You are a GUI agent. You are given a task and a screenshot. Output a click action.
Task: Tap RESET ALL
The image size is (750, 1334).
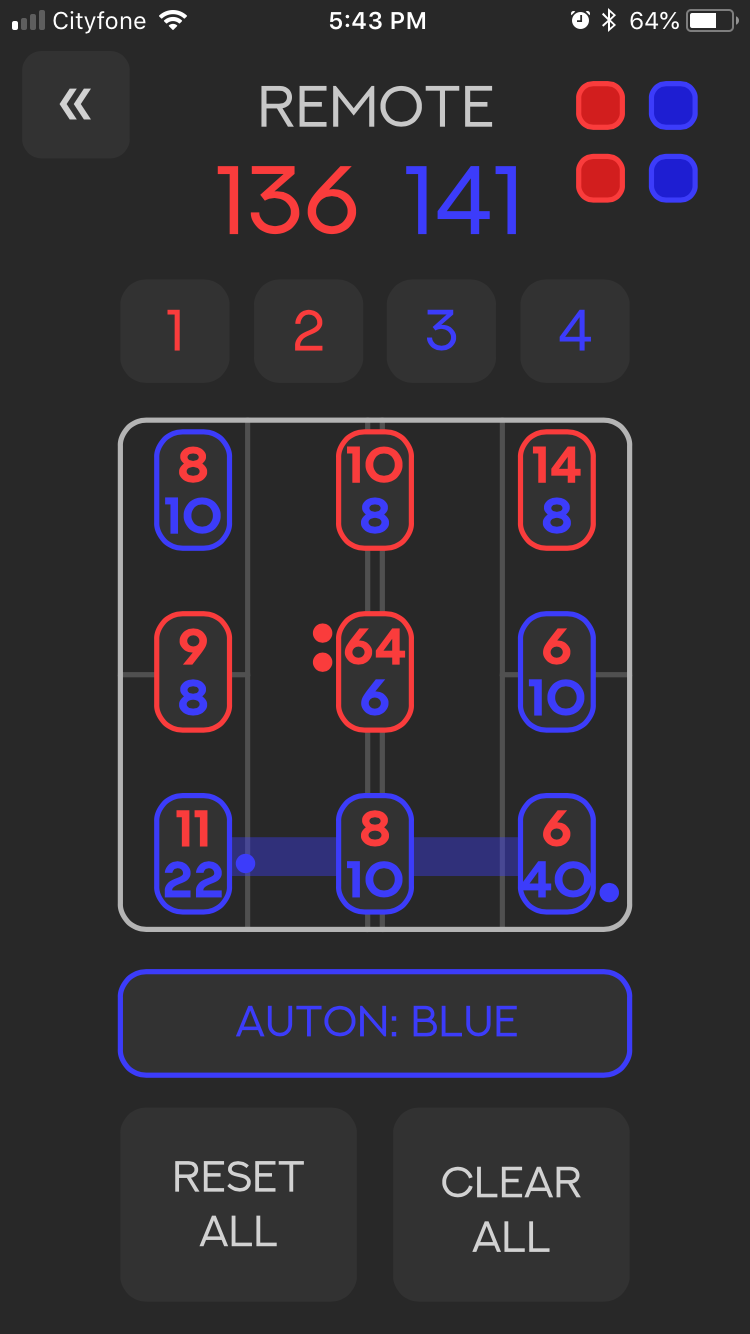click(238, 1204)
